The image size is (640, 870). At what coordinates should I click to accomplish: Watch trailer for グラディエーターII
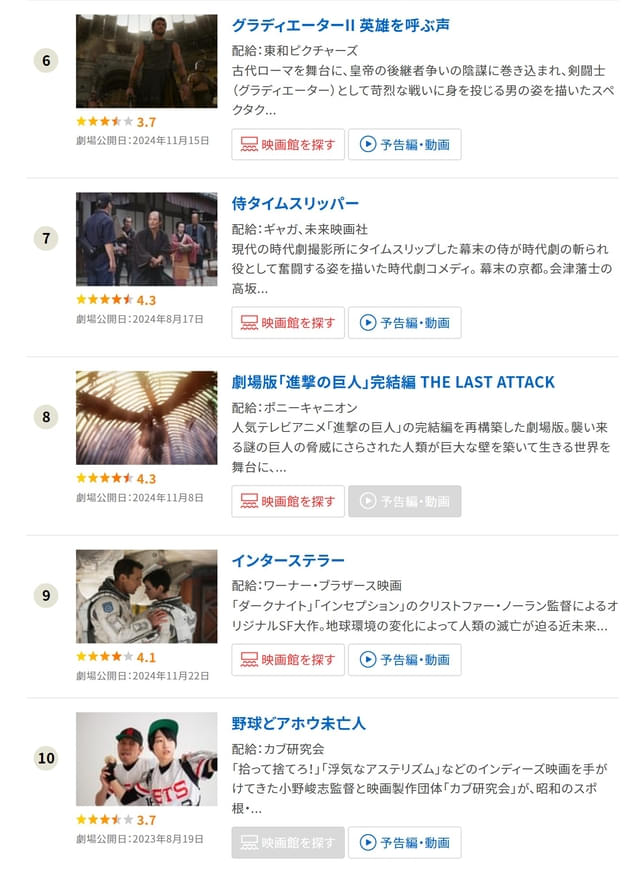pos(405,144)
